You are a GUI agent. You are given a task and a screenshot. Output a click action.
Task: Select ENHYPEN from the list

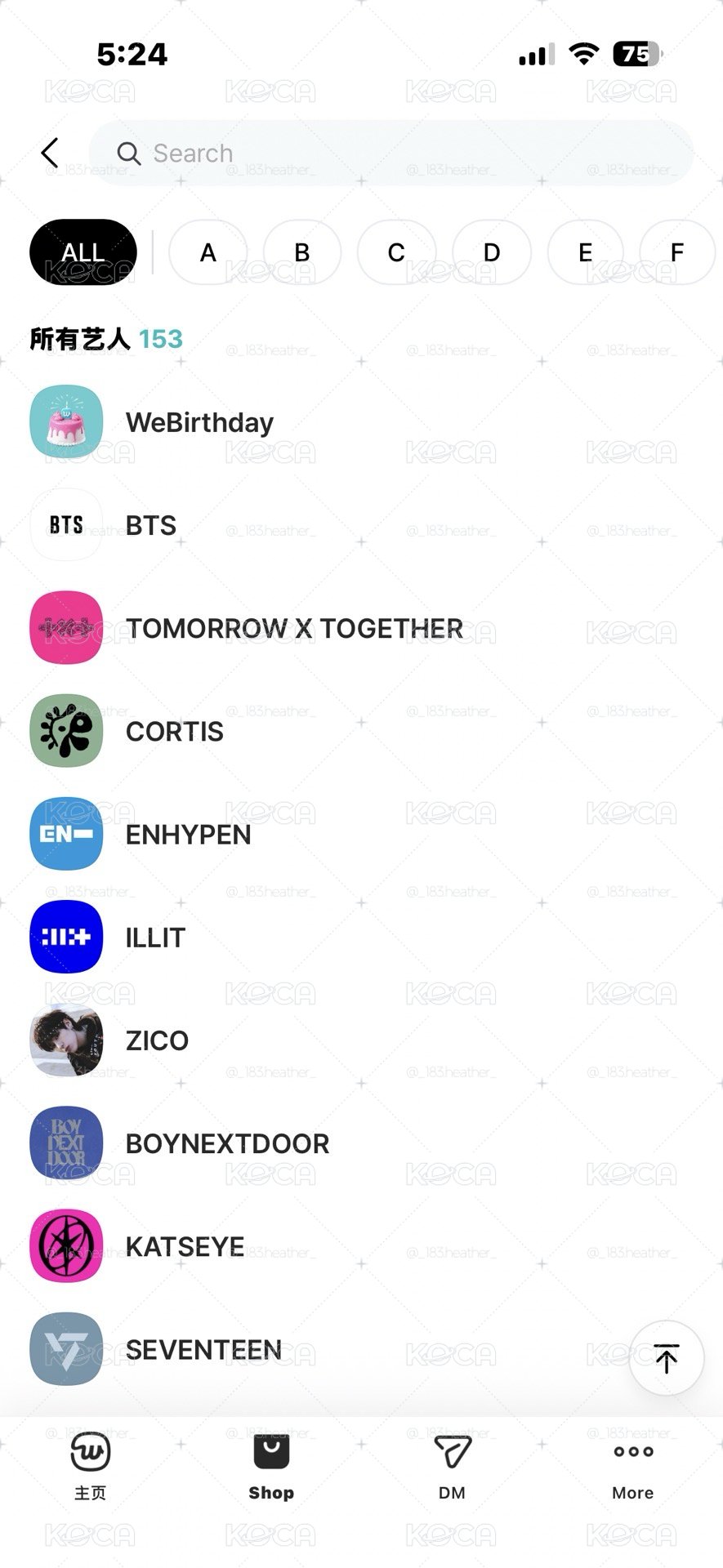click(x=361, y=834)
